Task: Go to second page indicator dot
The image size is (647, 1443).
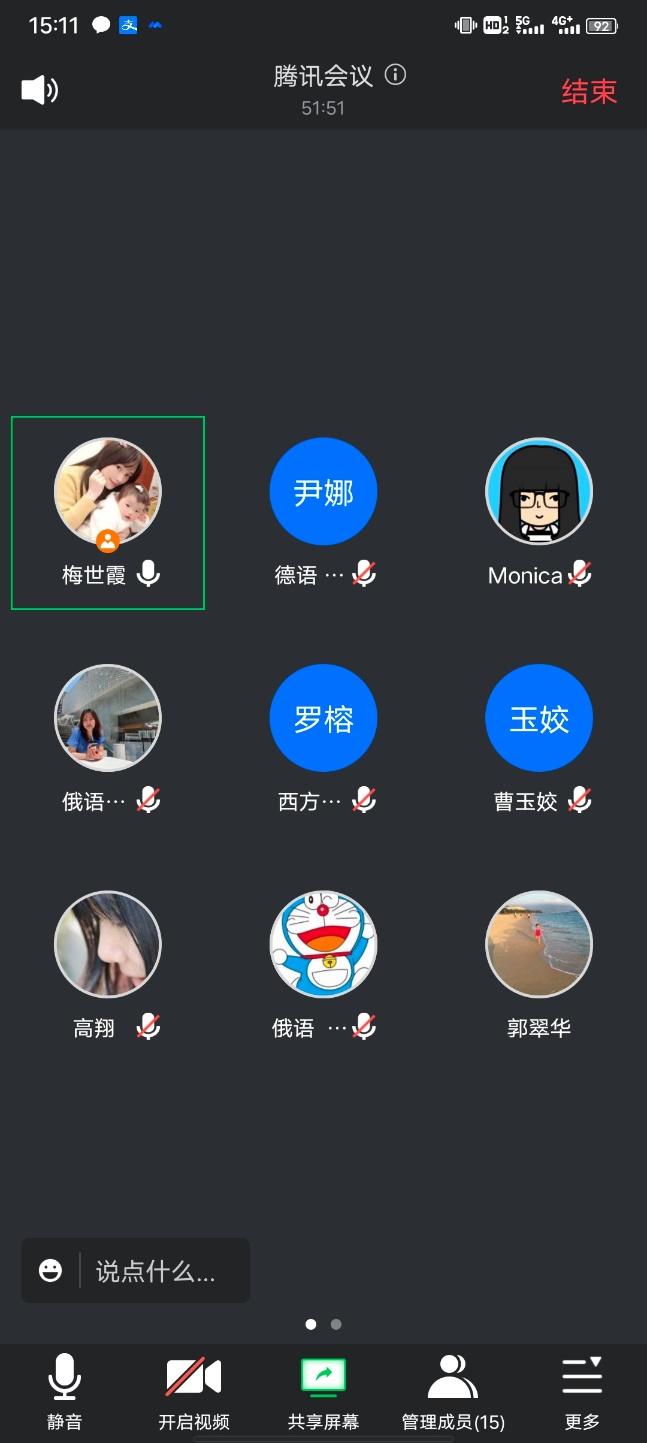Action: [x=336, y=1324]
